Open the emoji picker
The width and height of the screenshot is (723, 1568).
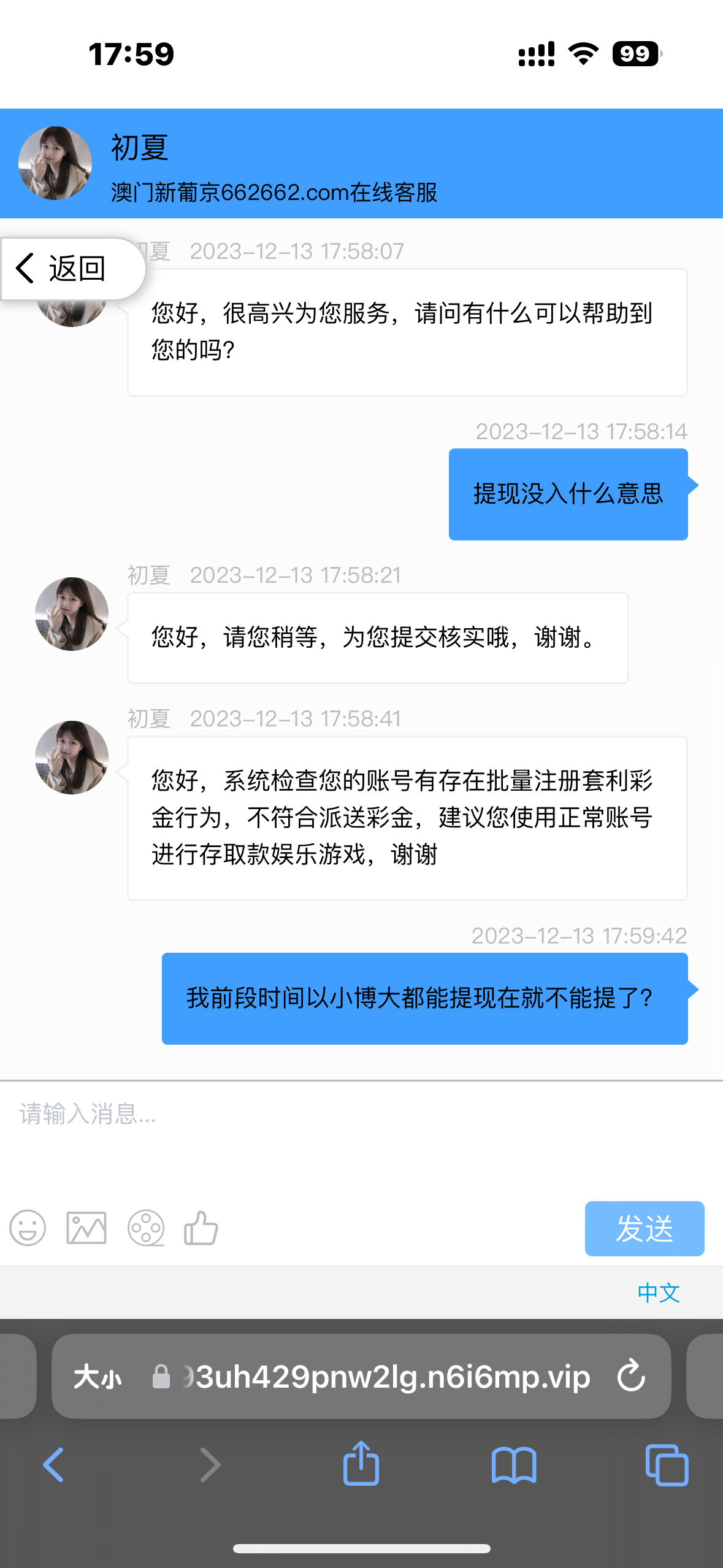28,1228
